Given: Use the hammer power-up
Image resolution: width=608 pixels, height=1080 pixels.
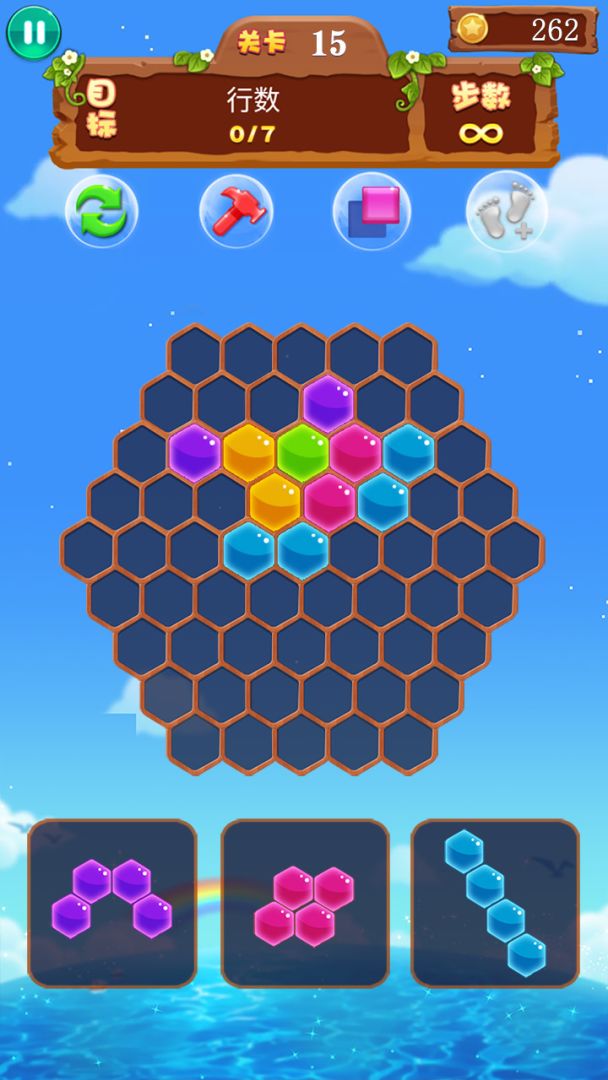Looking at the screenshot, I should click(236, 211).
